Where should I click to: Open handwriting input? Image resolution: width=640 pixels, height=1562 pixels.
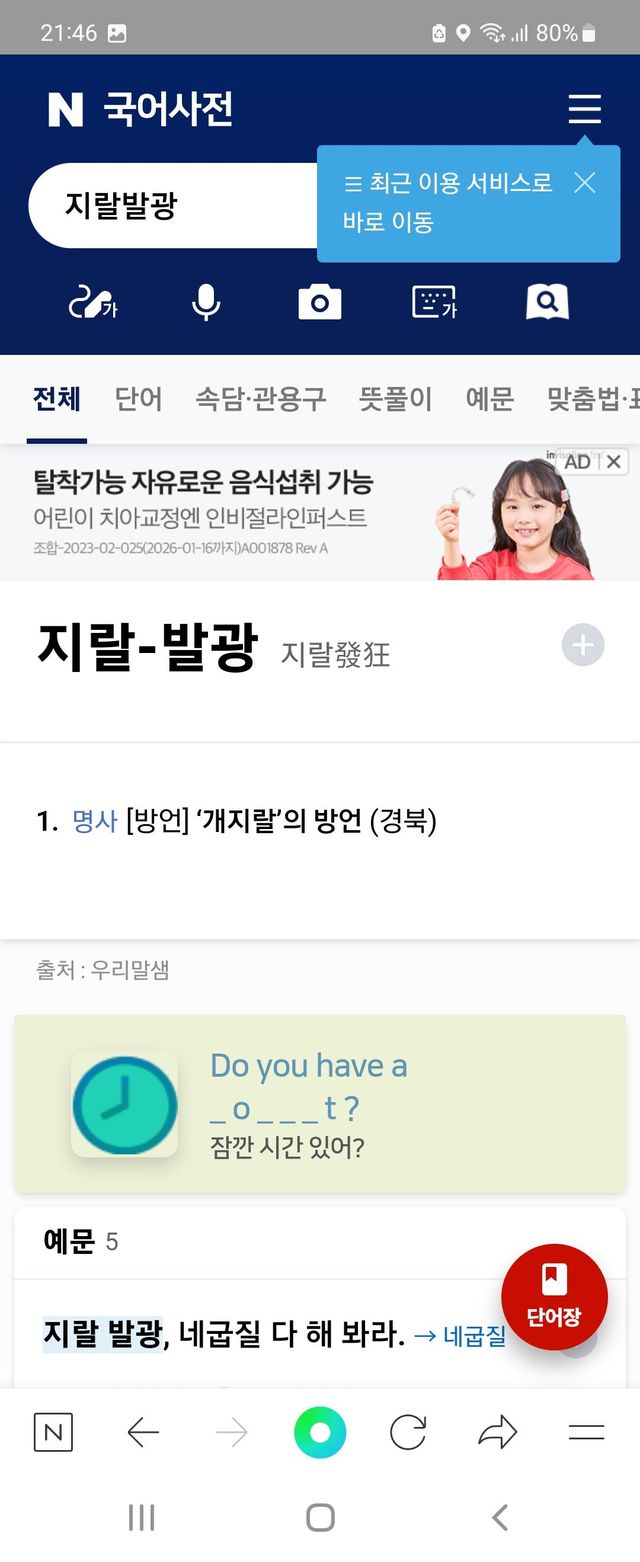pos(92,301)
